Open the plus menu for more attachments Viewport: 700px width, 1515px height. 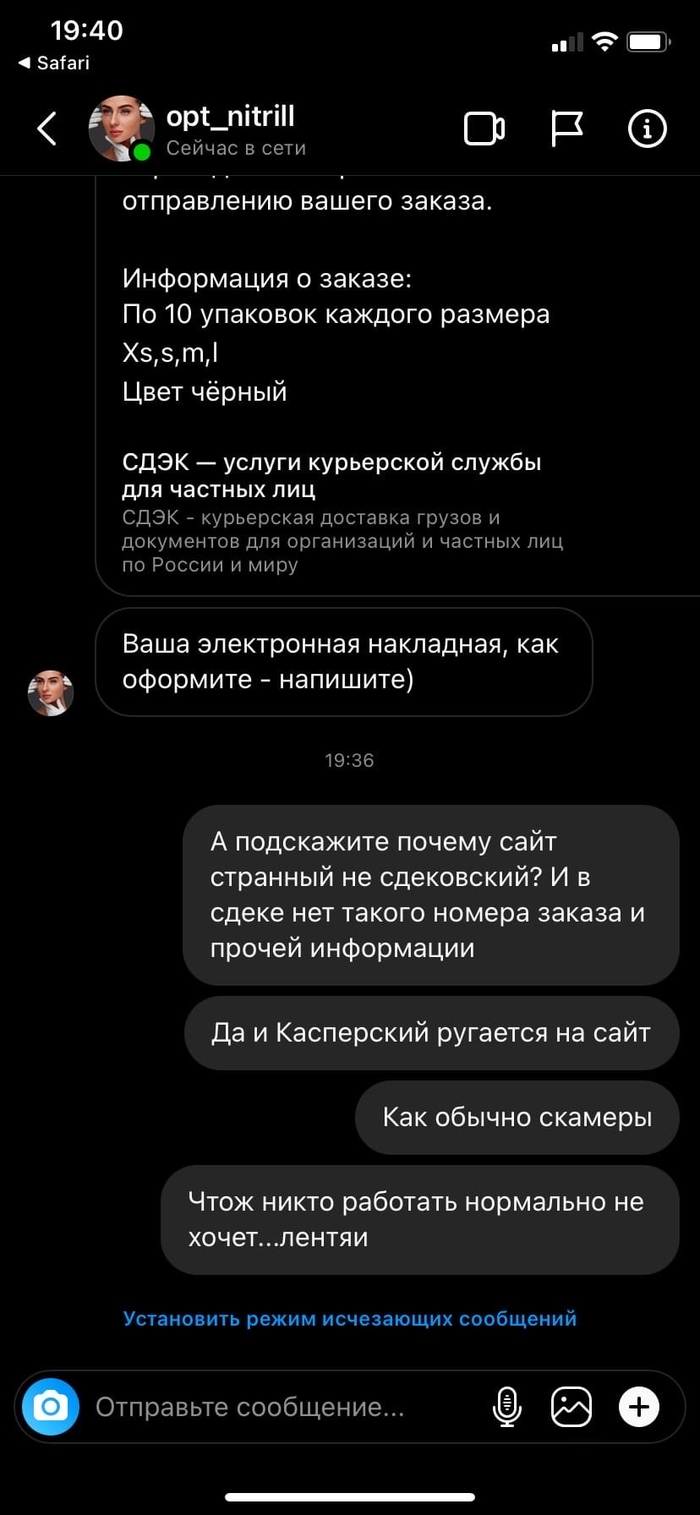click(x=639, y=1407)
